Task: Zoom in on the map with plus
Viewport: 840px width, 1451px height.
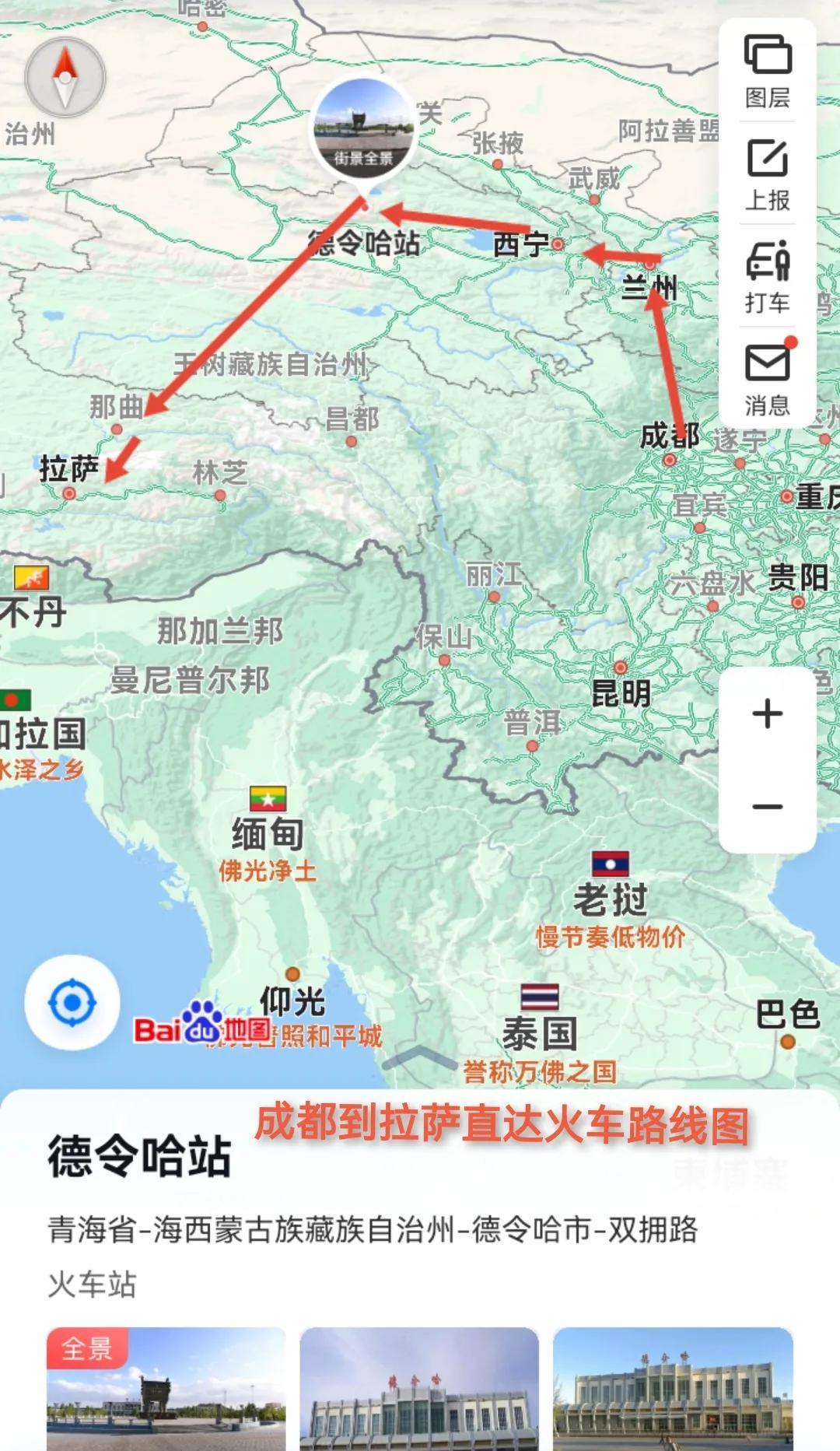Action: coord(767,713)
